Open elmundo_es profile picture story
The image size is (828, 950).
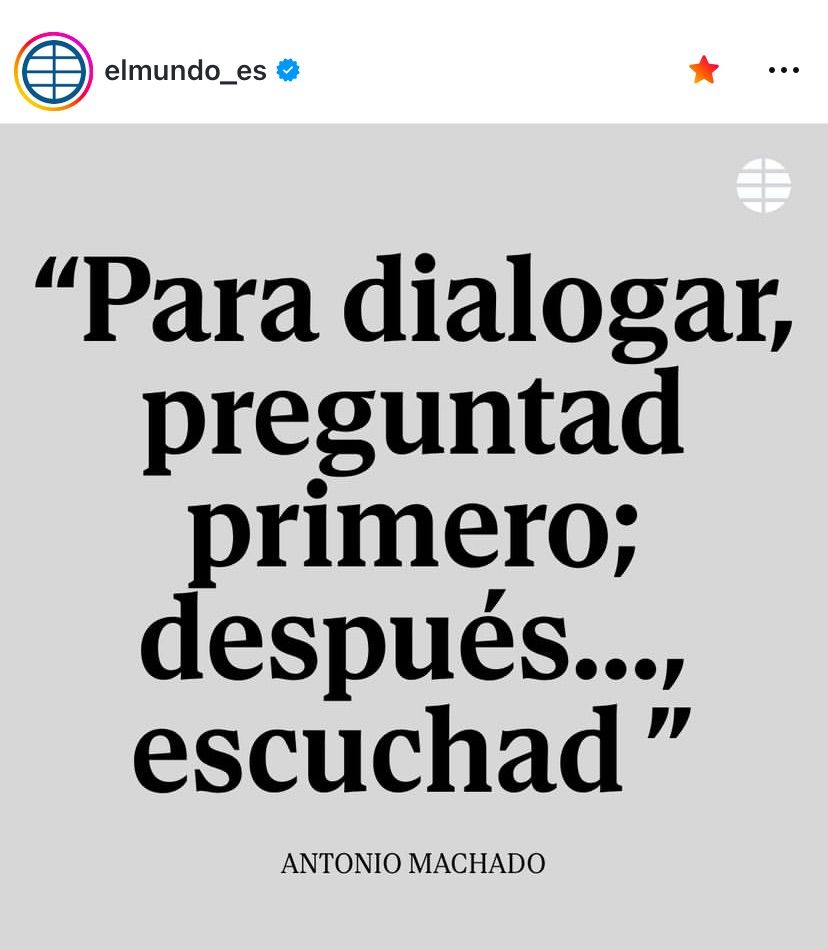pos(54,71)
